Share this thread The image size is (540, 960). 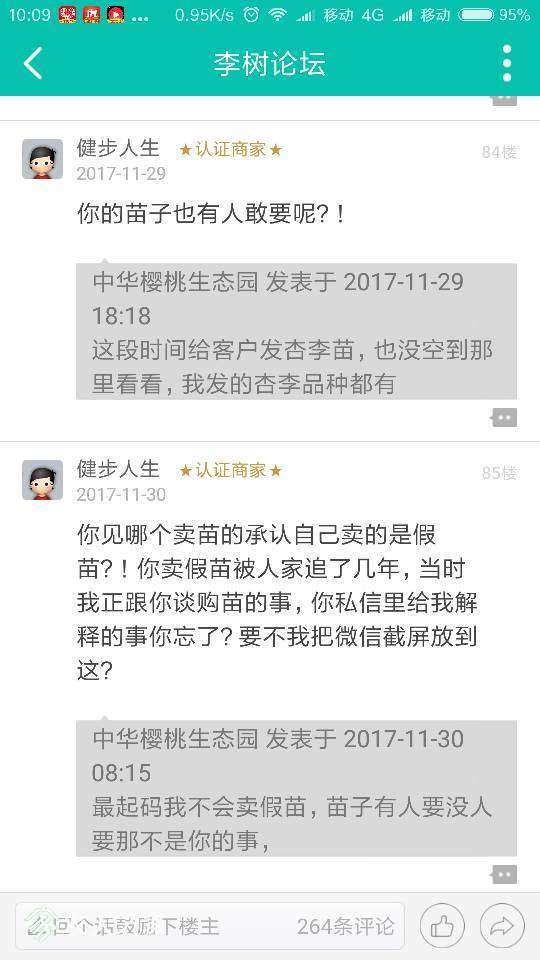[502, 927]
